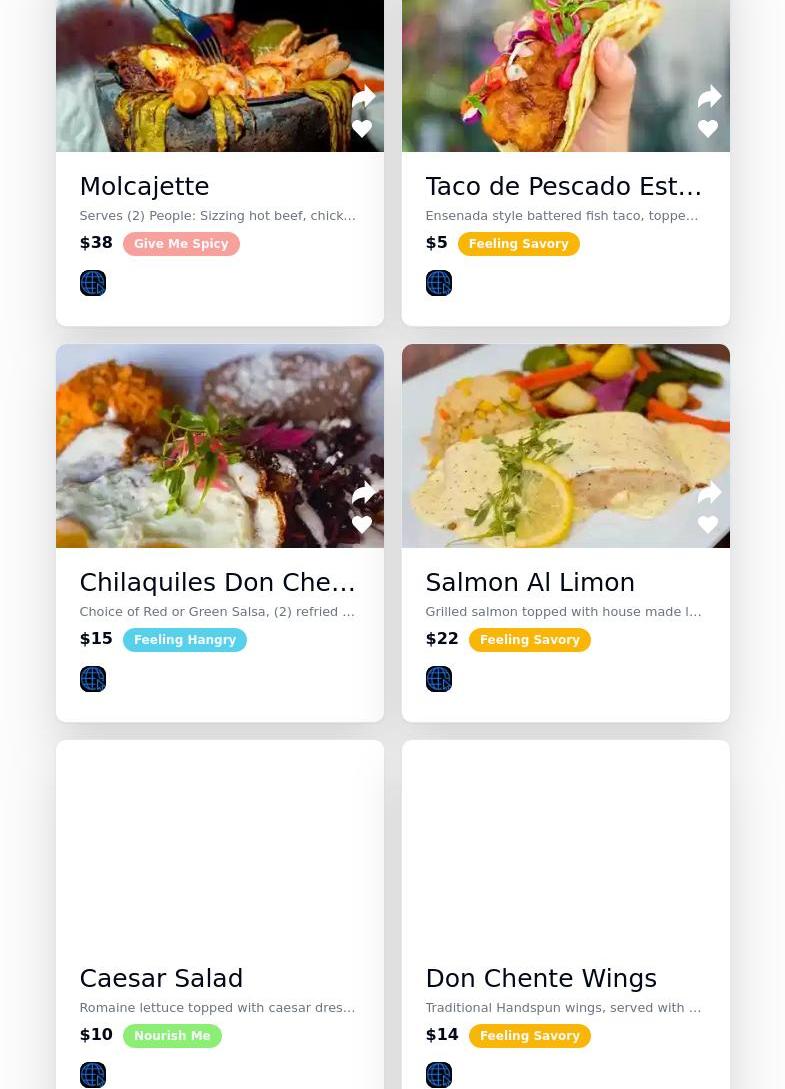This screenshot has height=1089, width=785.
Task: Like the Molcajette dish
Action: (362, 129)
